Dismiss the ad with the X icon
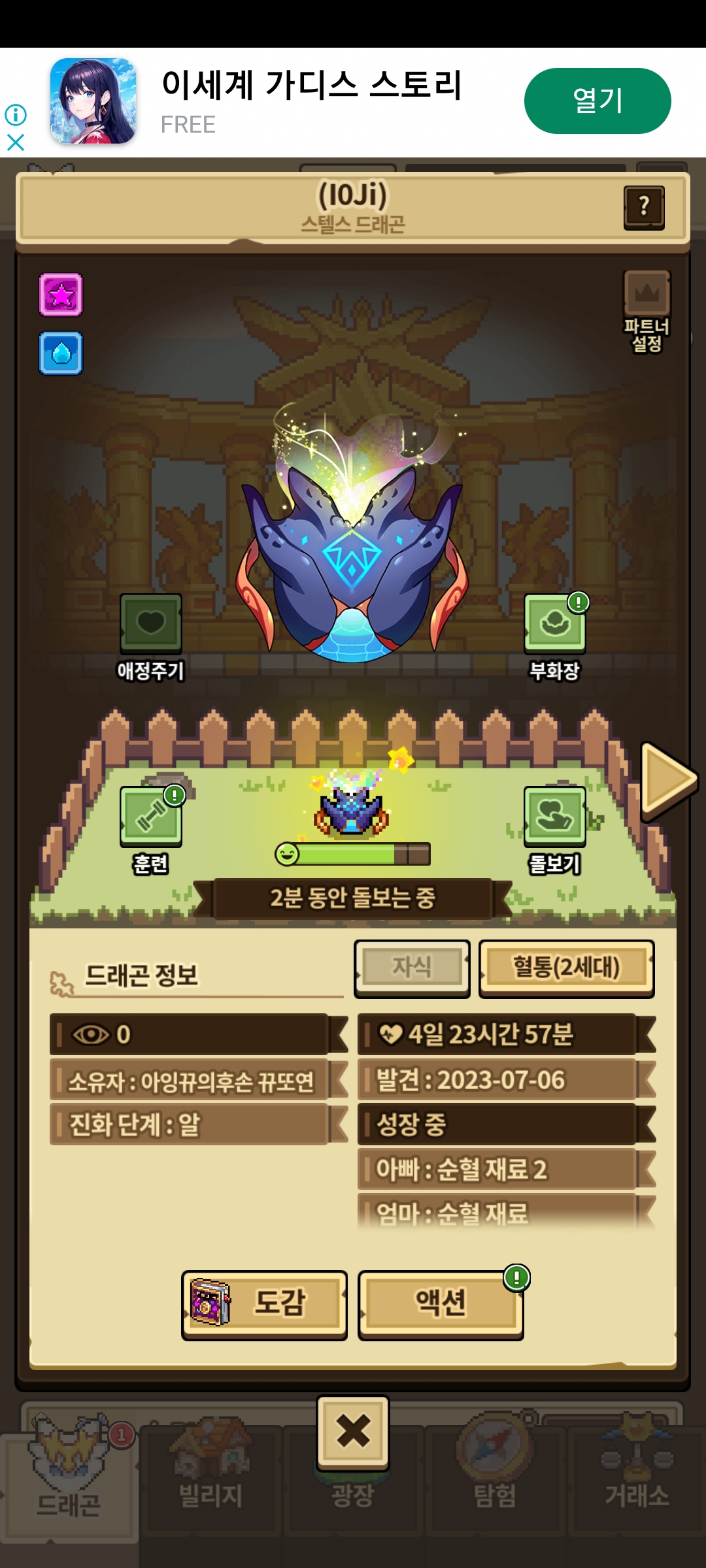The width and height of the screenshot is (706, 1568). [16, 142]
